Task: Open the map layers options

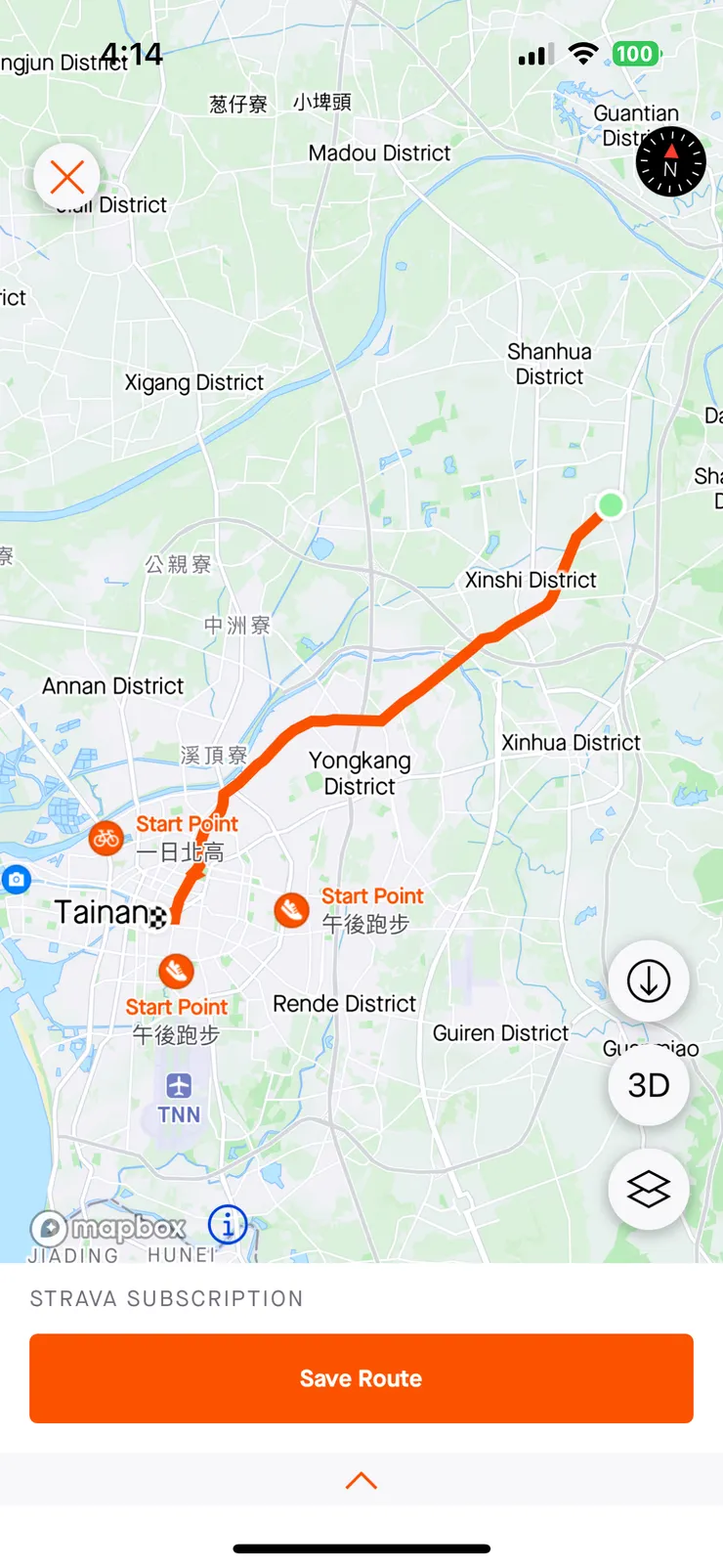Action: [649, 1190]
